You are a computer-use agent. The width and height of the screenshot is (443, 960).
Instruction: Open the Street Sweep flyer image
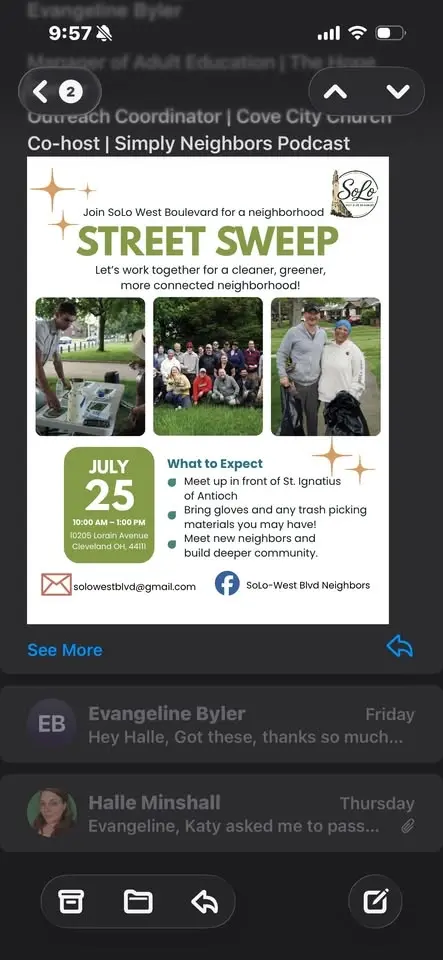click(x=208, y=390)
